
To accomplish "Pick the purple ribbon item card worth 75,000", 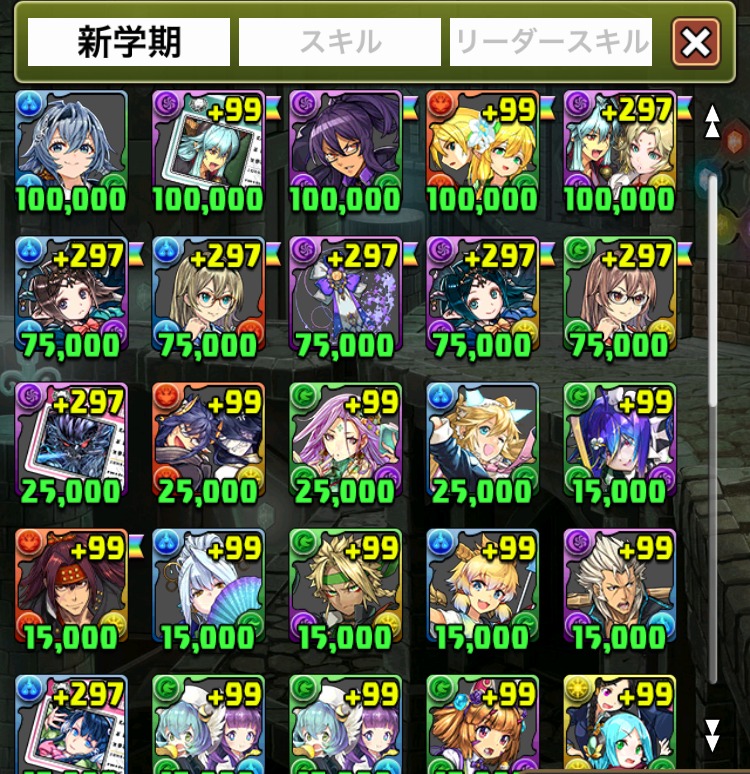I will (x=345, y=291).
